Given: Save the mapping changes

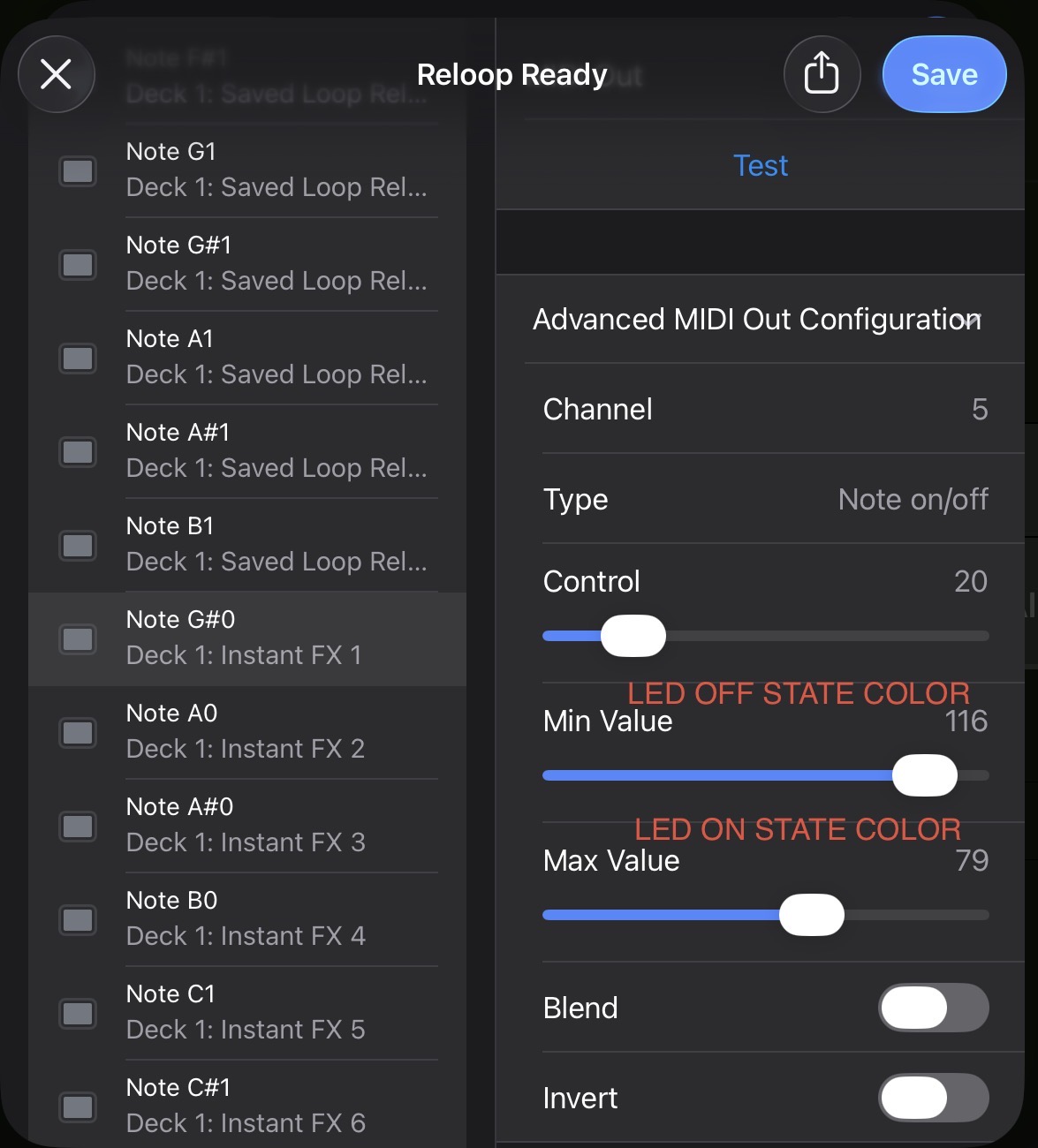Looking at the screenshot, I should point(943,74).
